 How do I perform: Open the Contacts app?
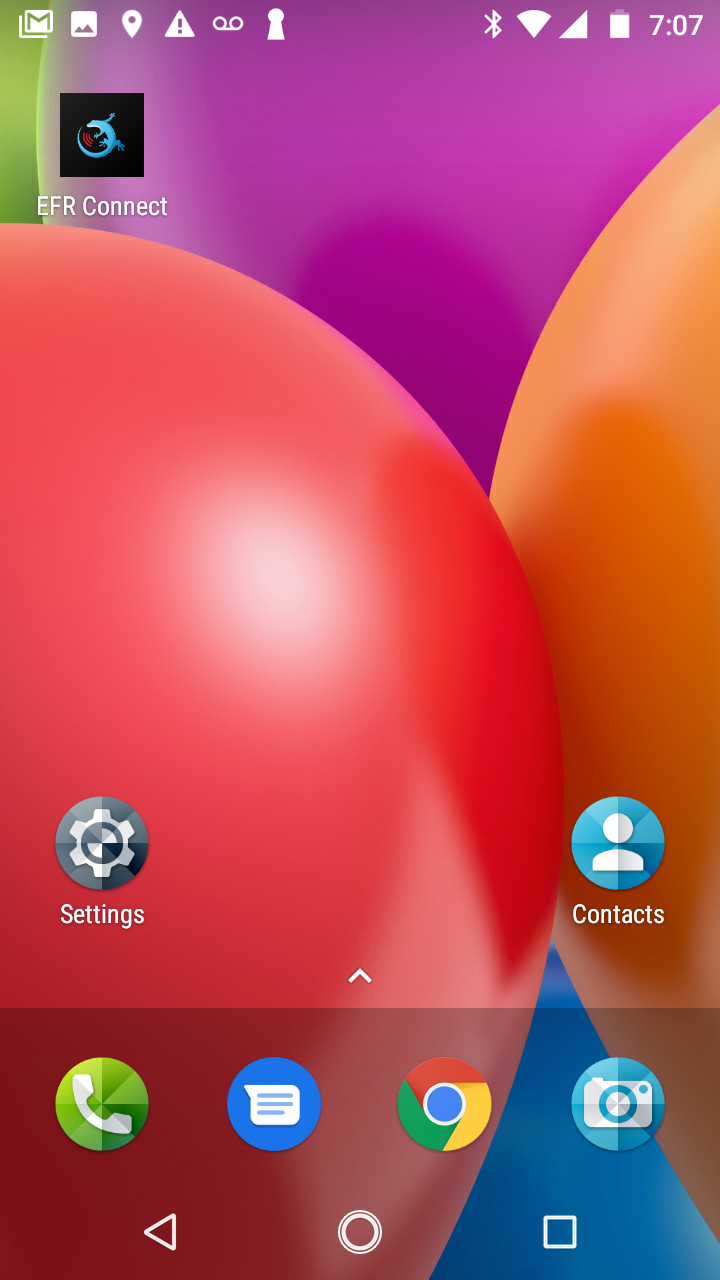tap(618, 843)
